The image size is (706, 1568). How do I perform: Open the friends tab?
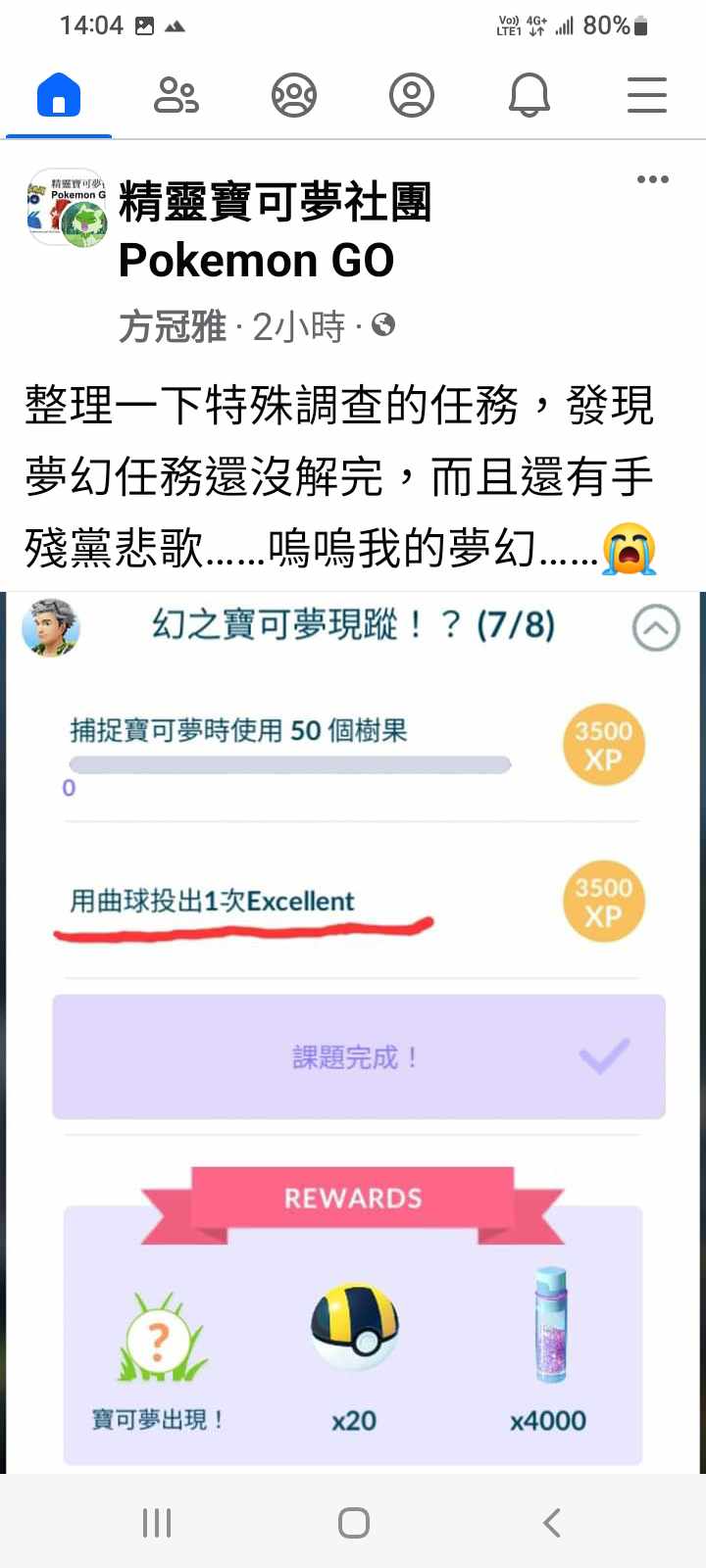point(176,96)
